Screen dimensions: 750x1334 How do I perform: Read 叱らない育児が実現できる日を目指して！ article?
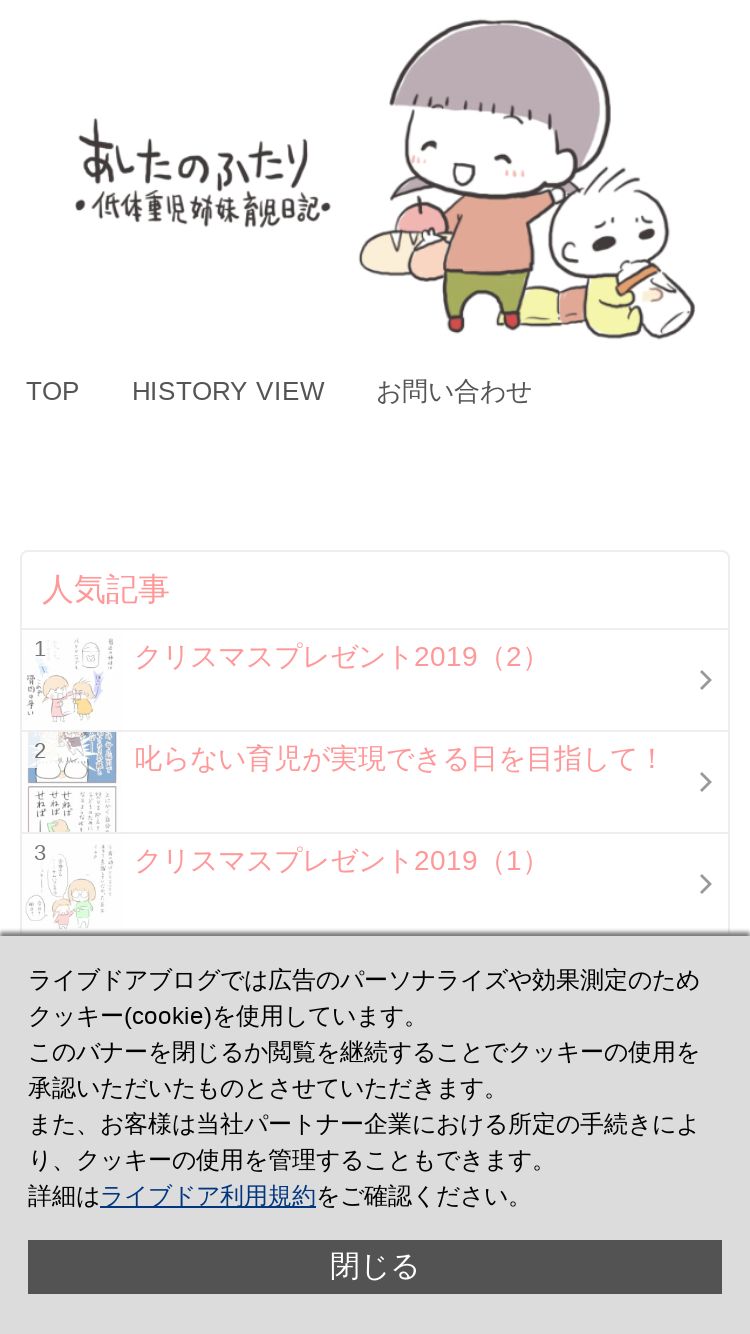[375, 782]
